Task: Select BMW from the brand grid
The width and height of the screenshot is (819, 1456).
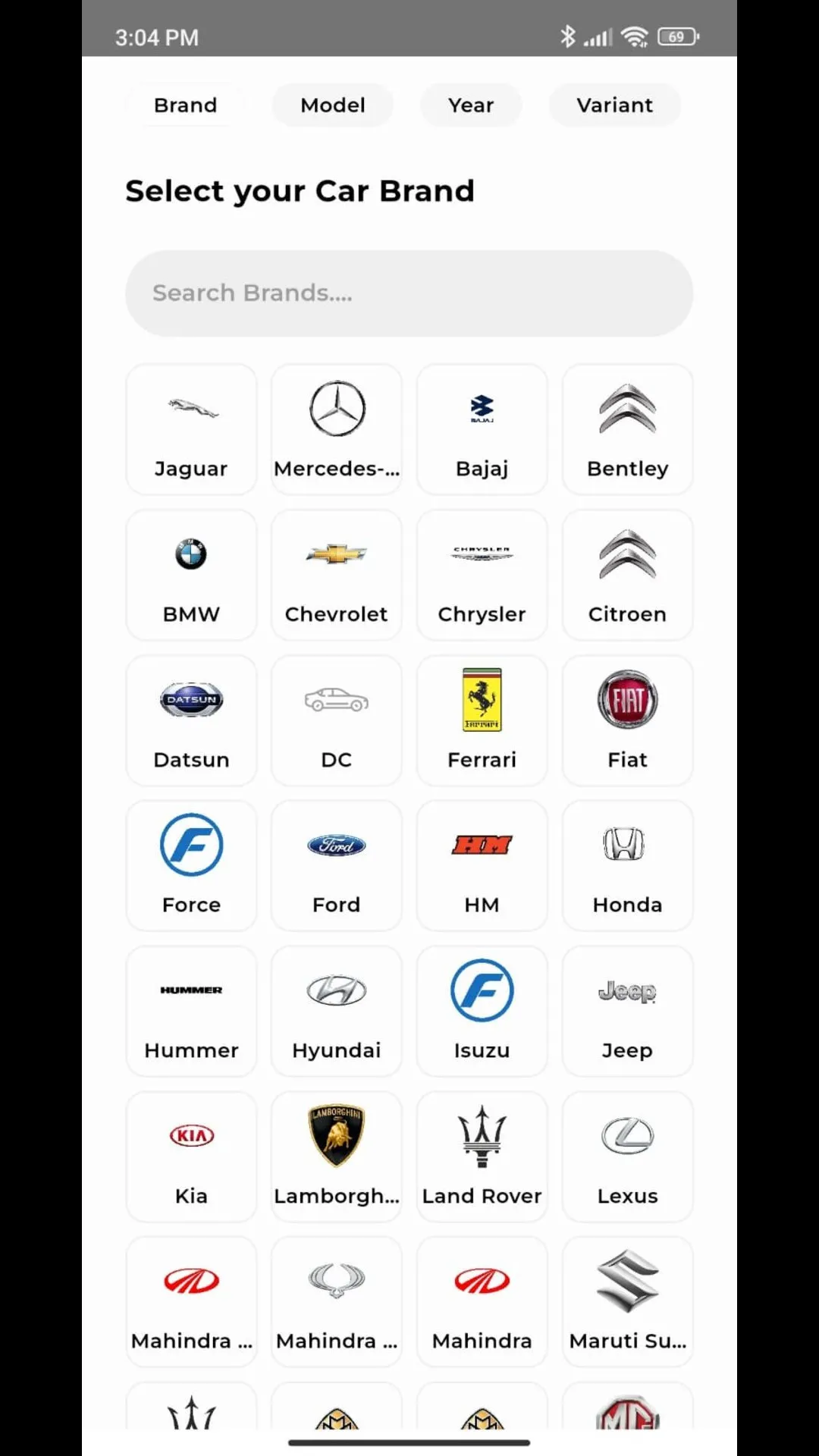Action: (191, 576)
